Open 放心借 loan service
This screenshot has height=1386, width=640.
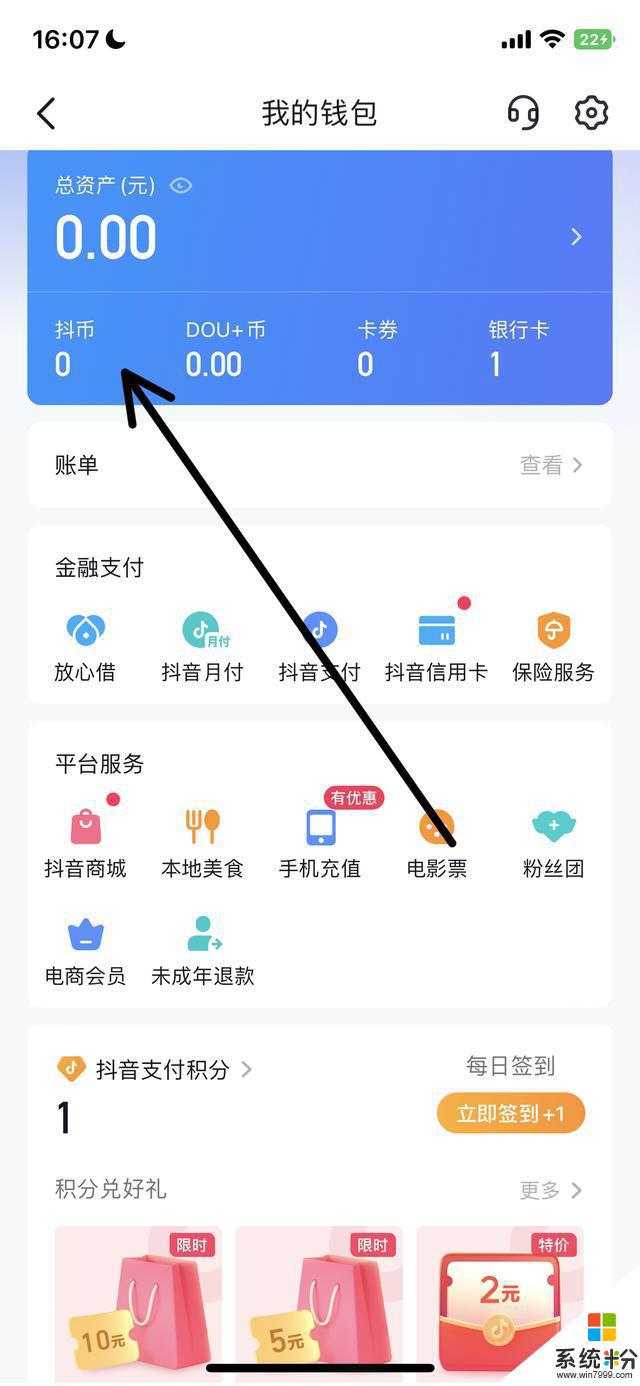pos(85,646)
